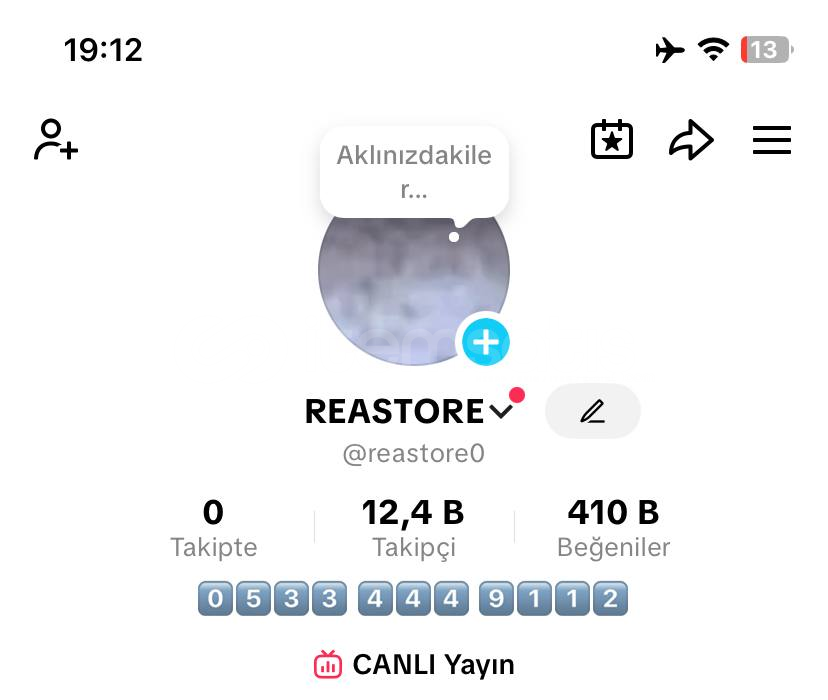The height and width of the screenshot is (700, 828).
Task: Tap the add friends icon
Action: point(56,140)
